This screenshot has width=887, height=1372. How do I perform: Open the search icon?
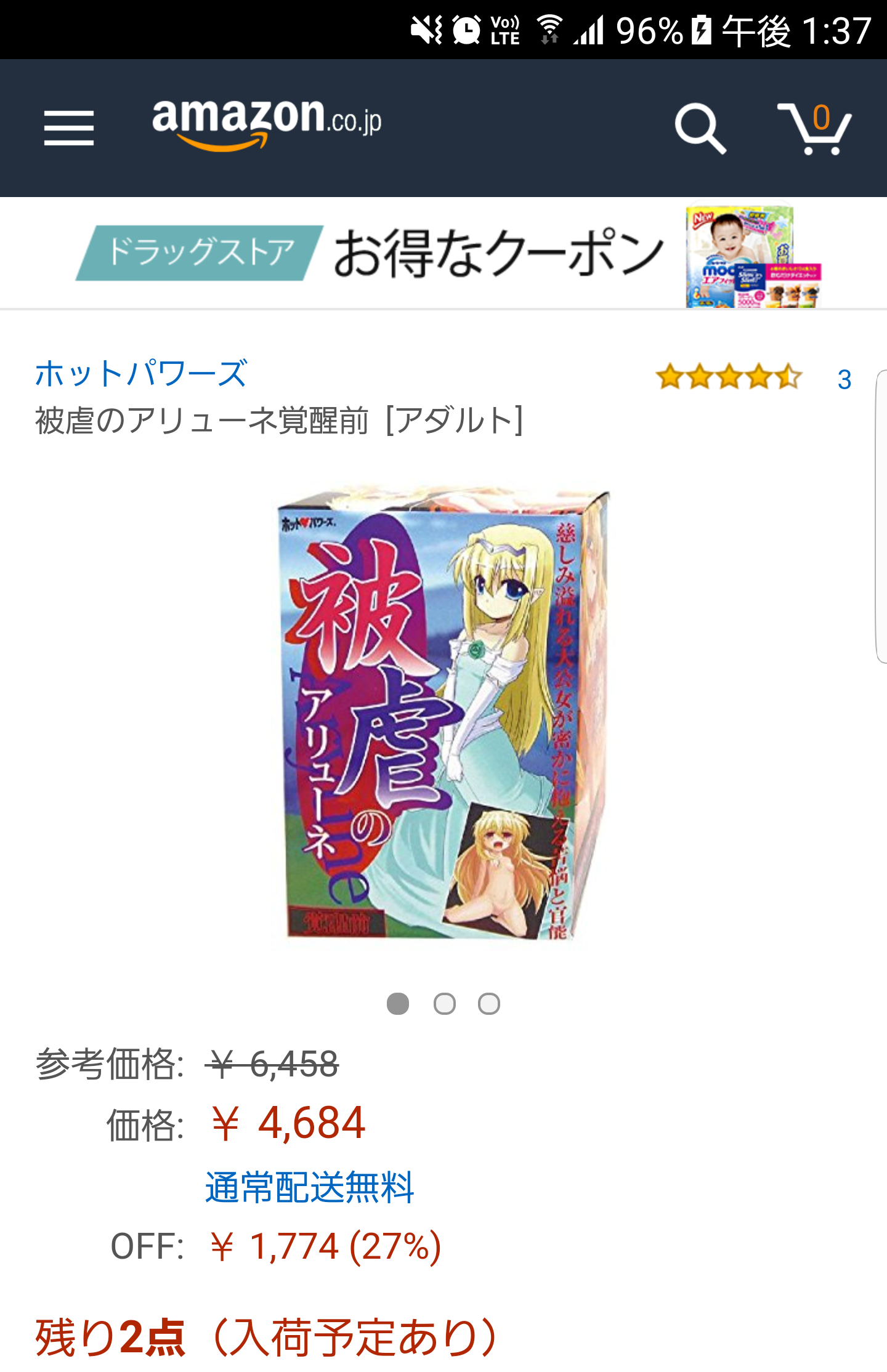click(x=700, y=128)
